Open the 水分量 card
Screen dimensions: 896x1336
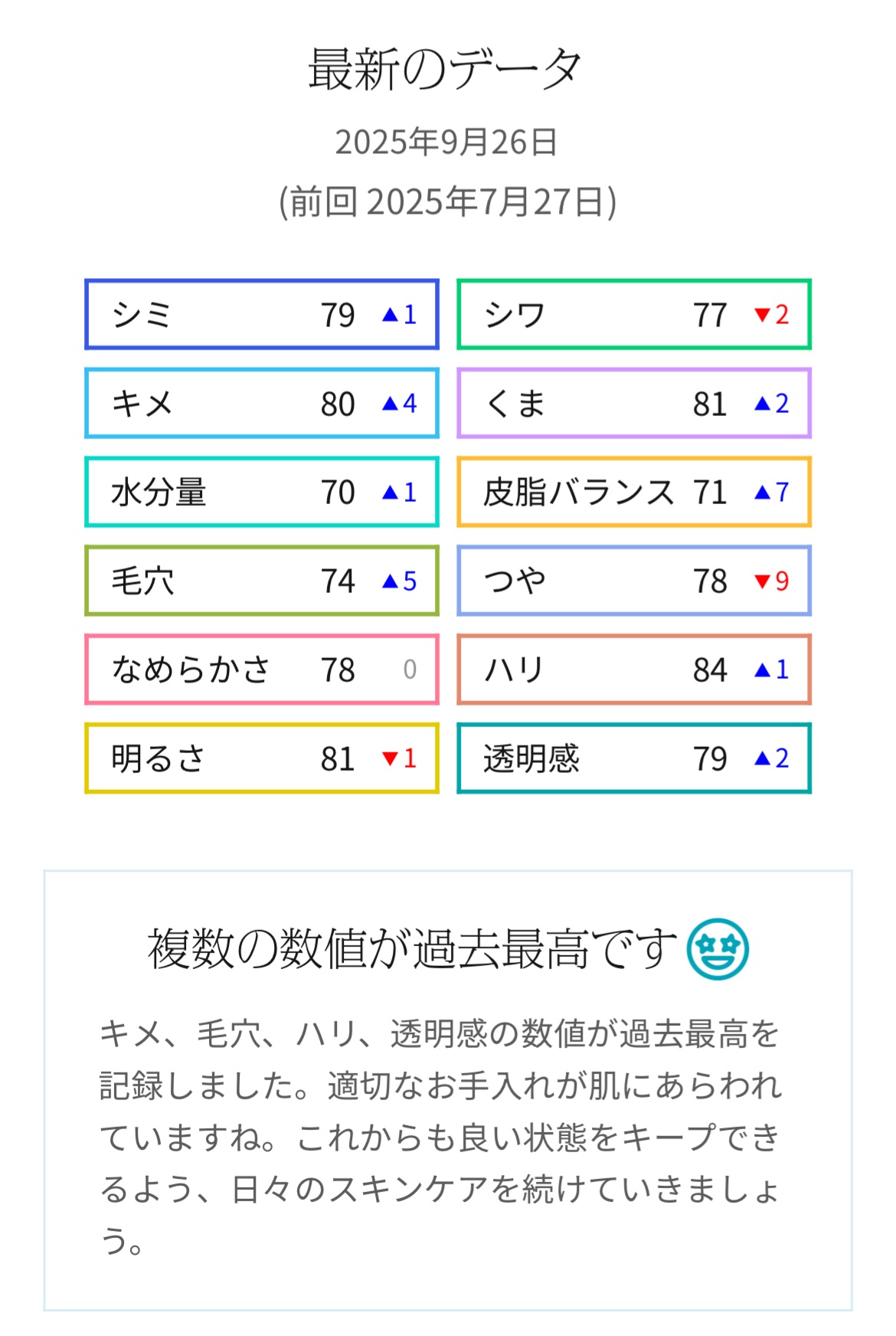click(262, 493)
